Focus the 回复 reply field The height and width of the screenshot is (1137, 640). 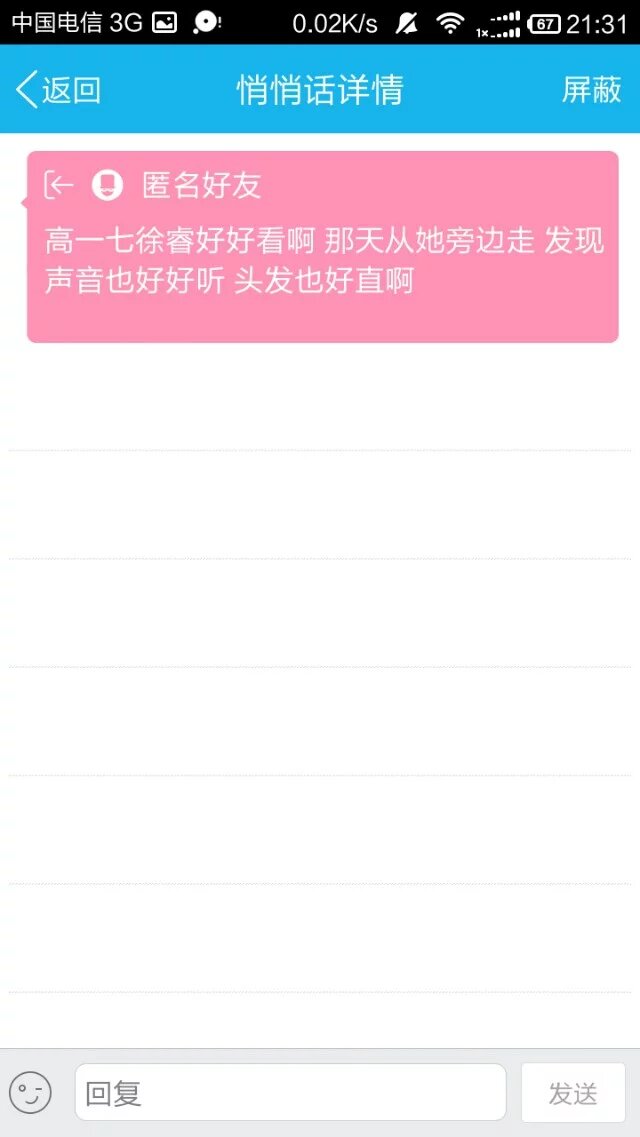tap(290, 1092)
